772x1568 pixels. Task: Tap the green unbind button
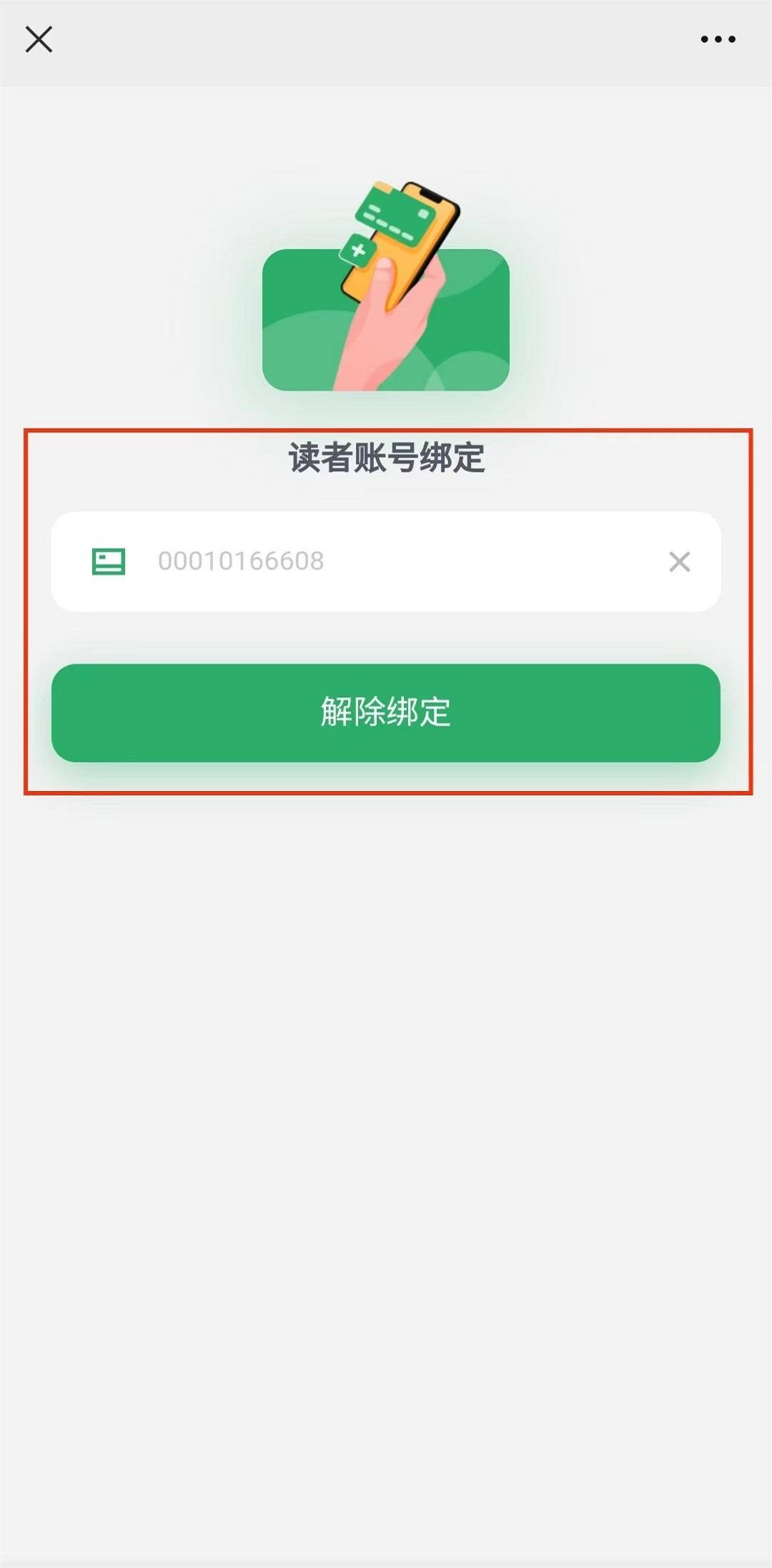click(x=386, y=712)
